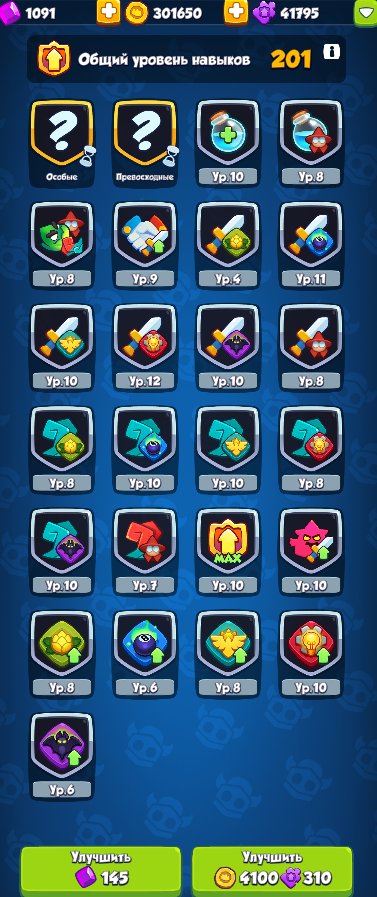Expand the green dropdown arrow at top
The height and width of the screenshot is (897, 377).
point(365,13)
